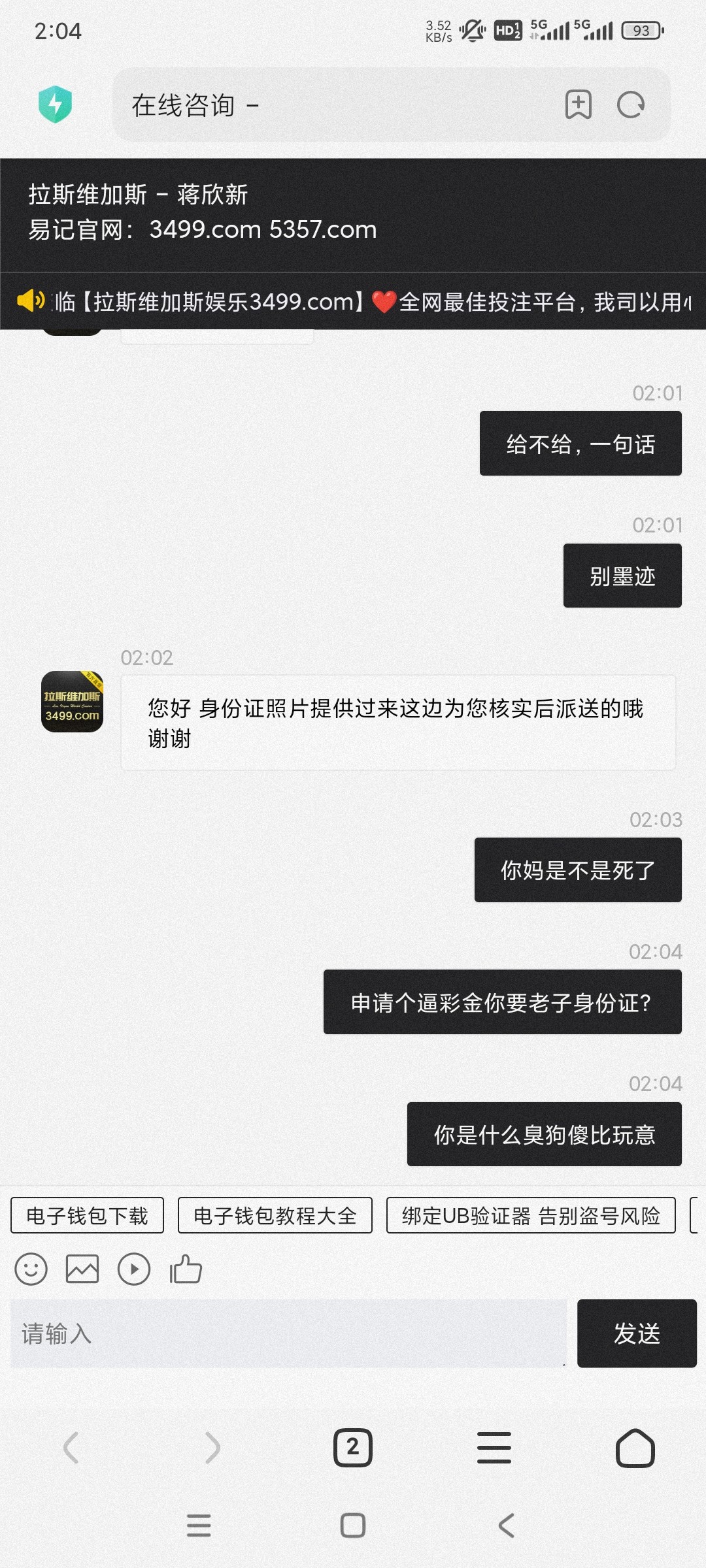706x1568 pixels.
Task: Go back to the previous page
Action: click(x=71, y=1447)
